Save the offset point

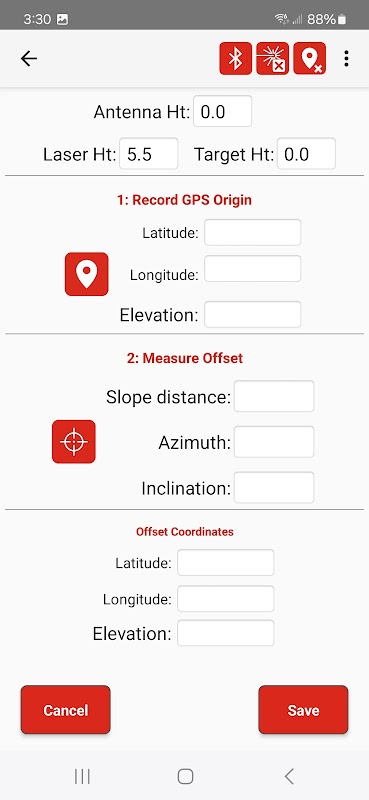(x=303, y=710)
